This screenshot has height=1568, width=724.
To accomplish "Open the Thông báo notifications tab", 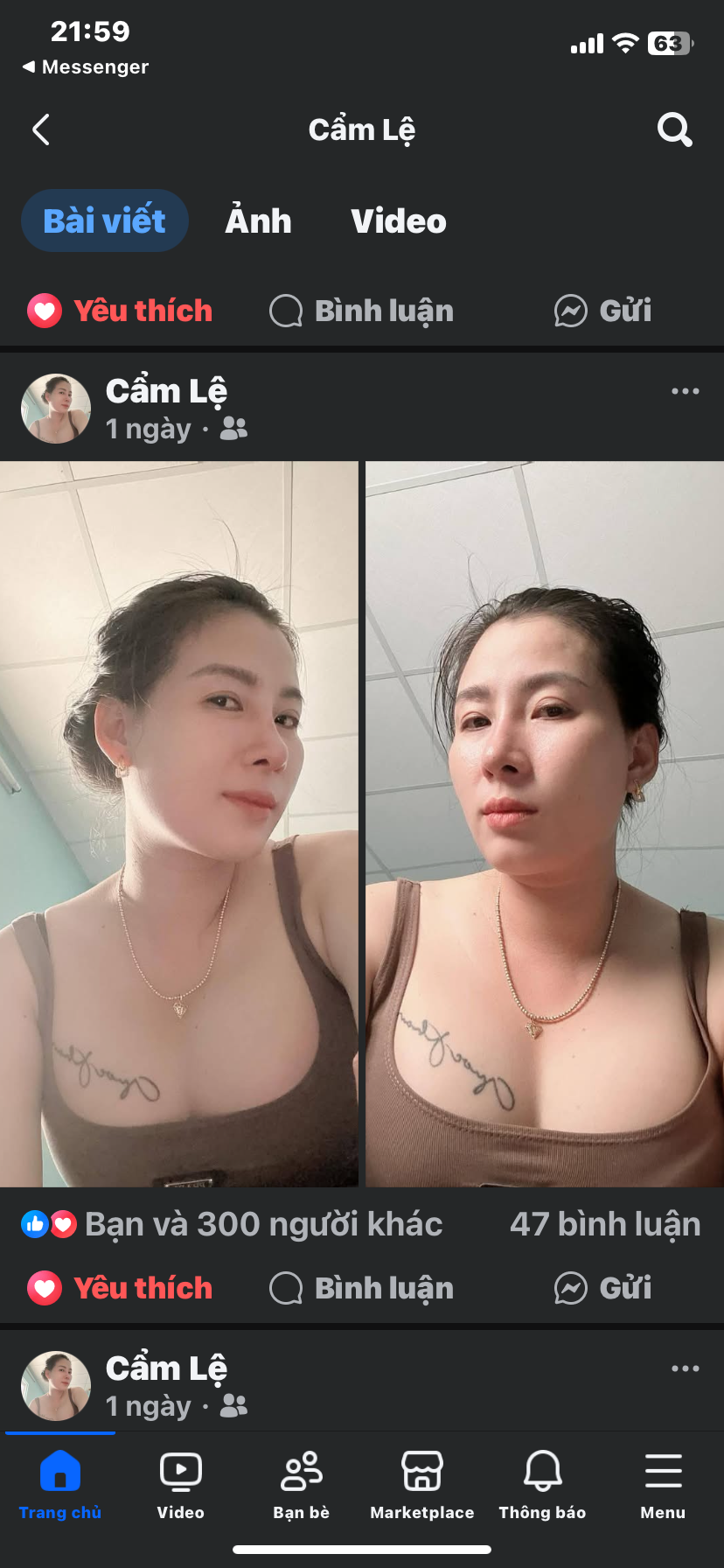I will [542, 1484].
